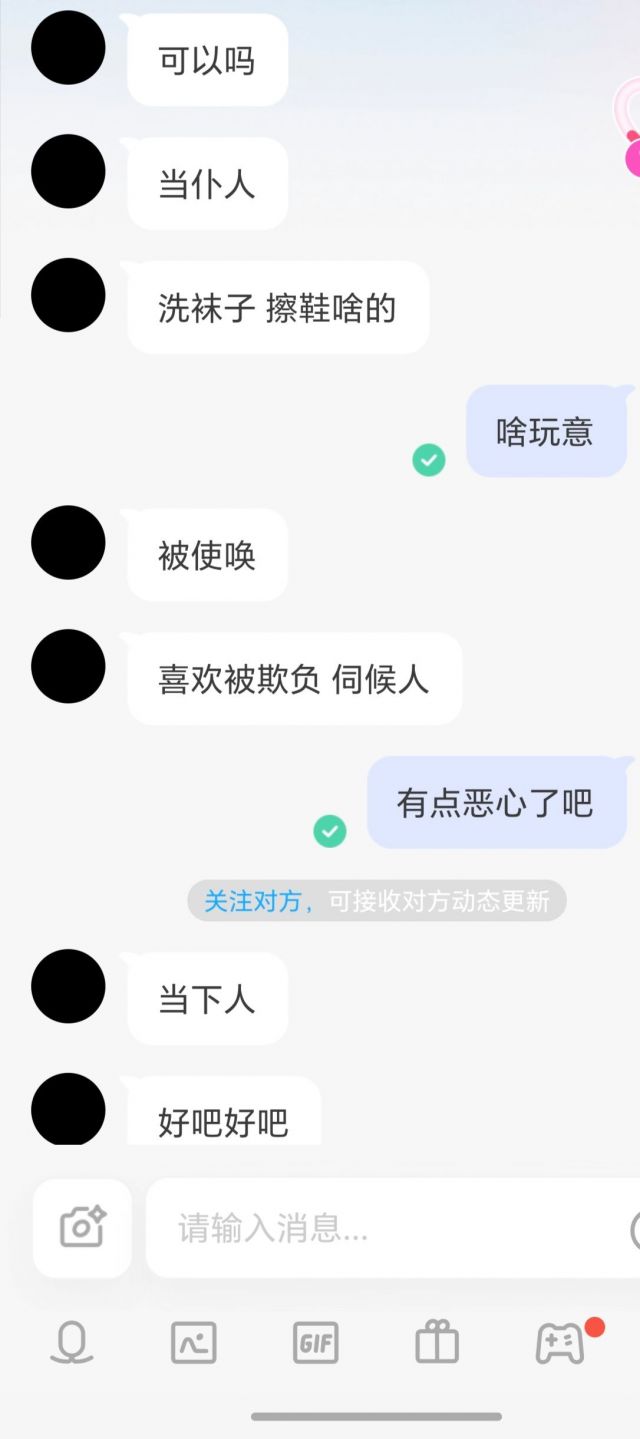
Task: Open avatar beside 当下人 message
Action: (68, 986)
